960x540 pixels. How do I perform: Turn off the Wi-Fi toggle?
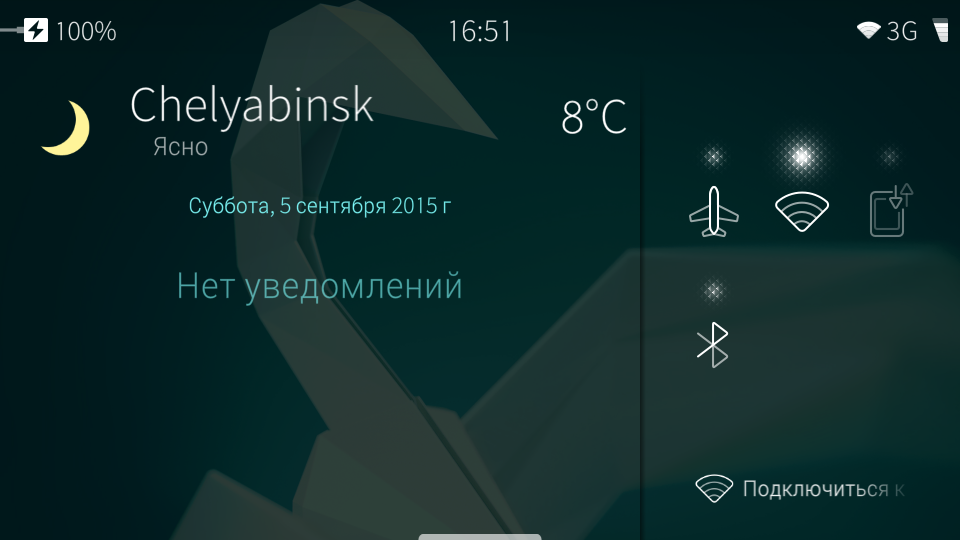[x=802, y=211]
